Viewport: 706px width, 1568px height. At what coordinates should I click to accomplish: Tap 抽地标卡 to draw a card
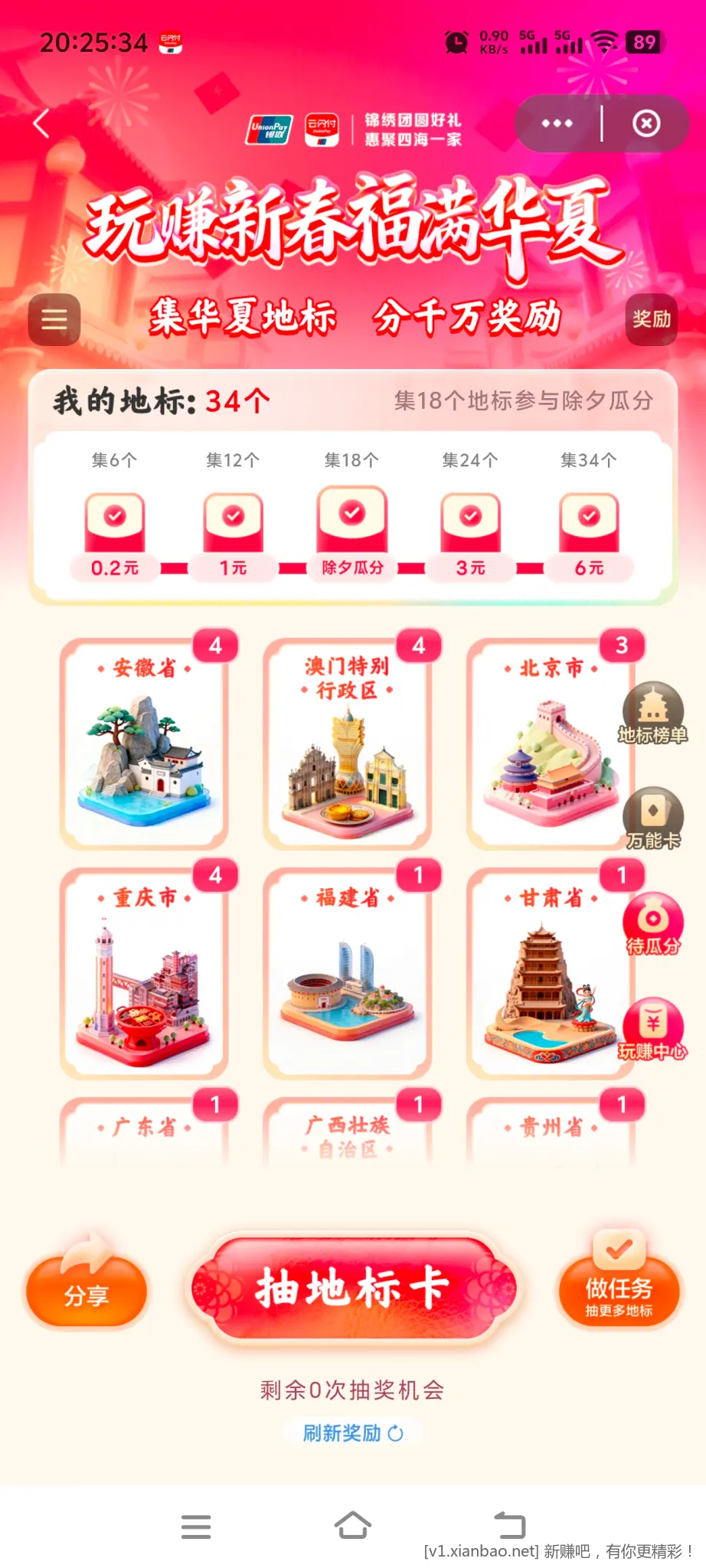(353, 1289)
